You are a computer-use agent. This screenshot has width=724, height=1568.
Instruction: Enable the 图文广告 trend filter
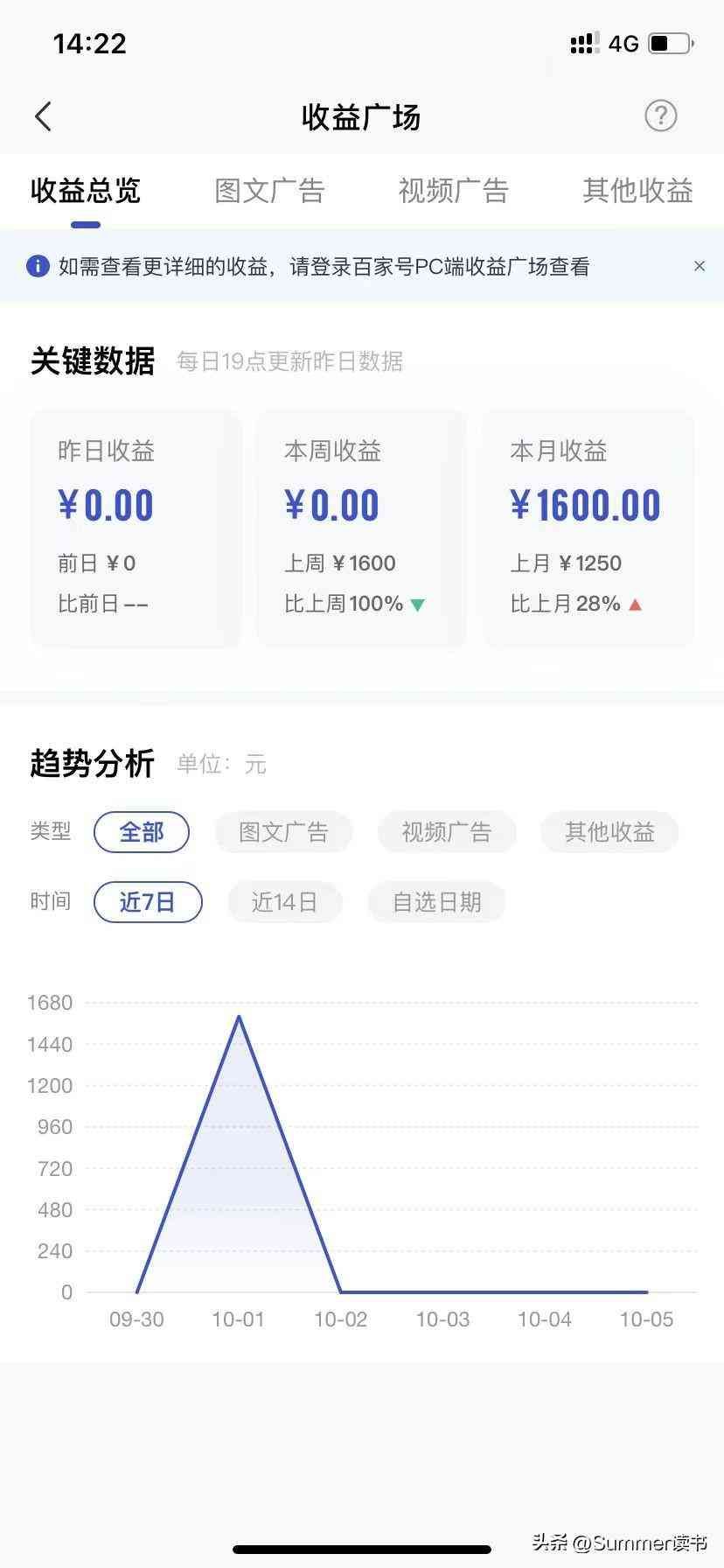283,832
